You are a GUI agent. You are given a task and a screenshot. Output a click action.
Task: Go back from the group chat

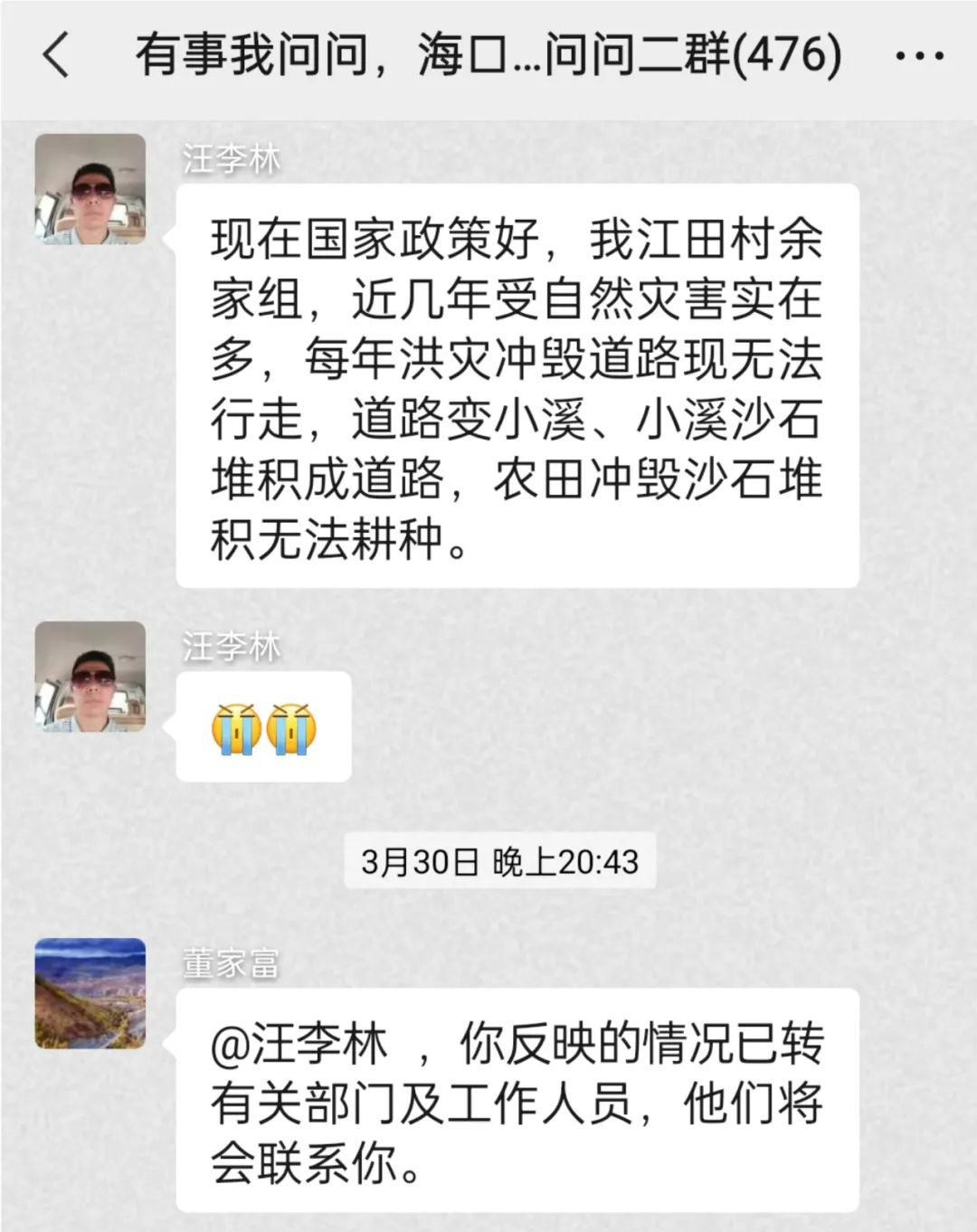point(56,54)
